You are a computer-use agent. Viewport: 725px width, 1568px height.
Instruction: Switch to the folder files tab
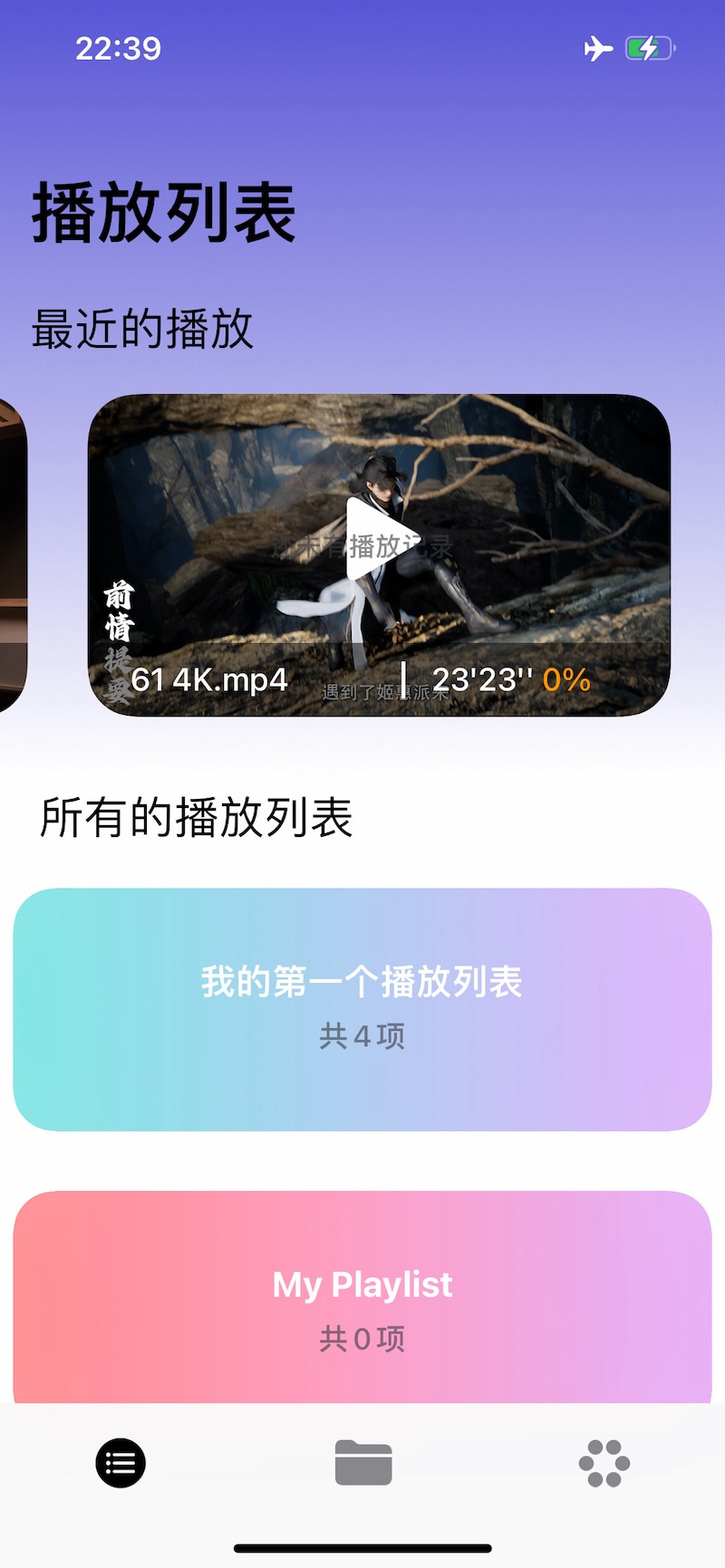click(362, 1463)
